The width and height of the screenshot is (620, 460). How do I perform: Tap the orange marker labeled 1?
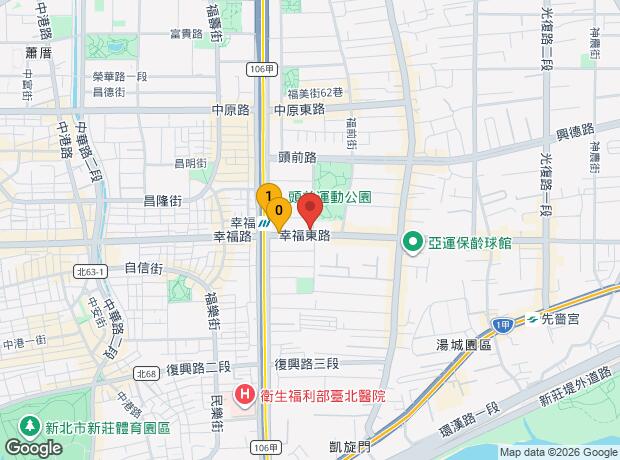click(268, 195)
